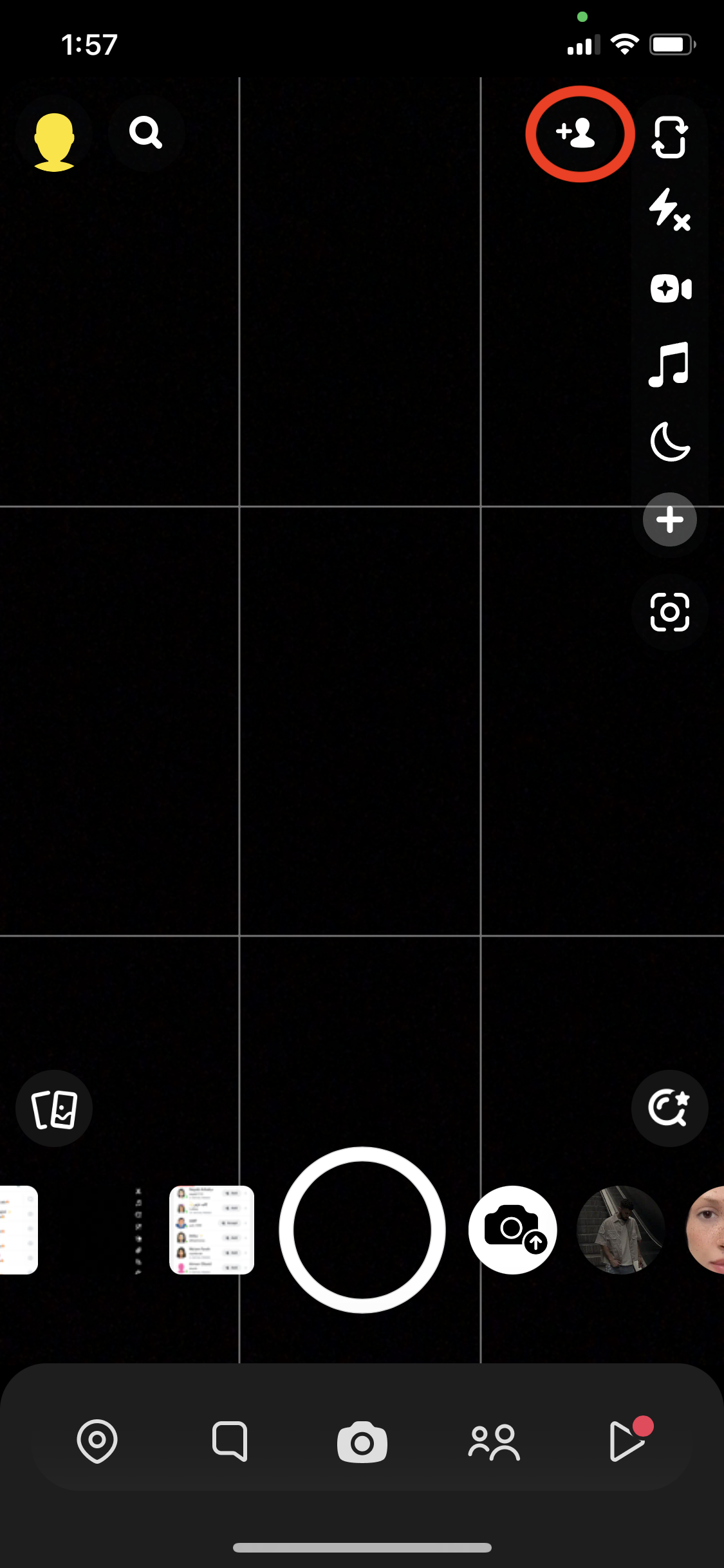The image size is (724, 1568).
Task: Open the Spotlight tab
Action: tap(627, 1441)
